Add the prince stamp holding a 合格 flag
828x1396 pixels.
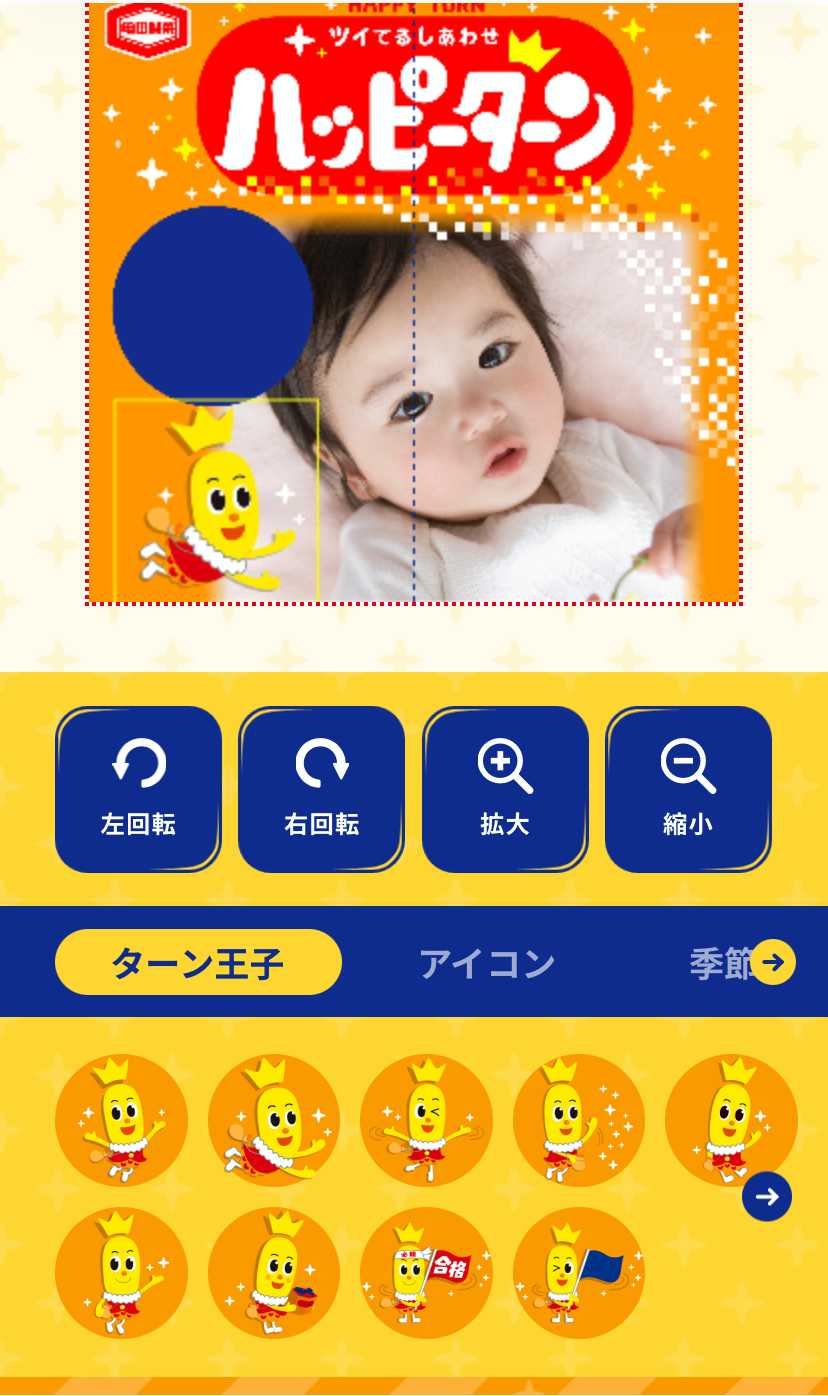tap(426, 1273)
